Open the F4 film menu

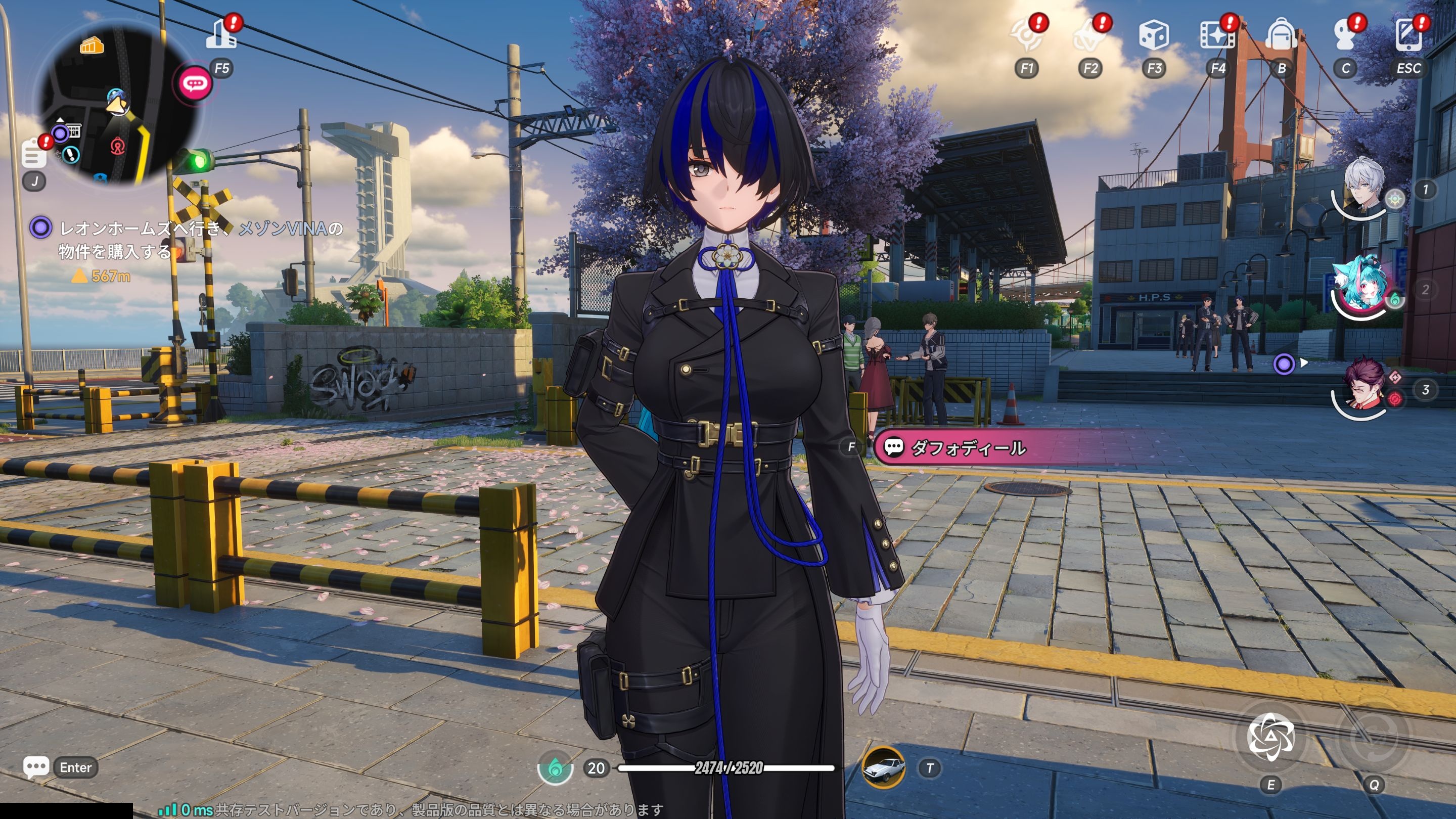click(x=1217, y=35)
